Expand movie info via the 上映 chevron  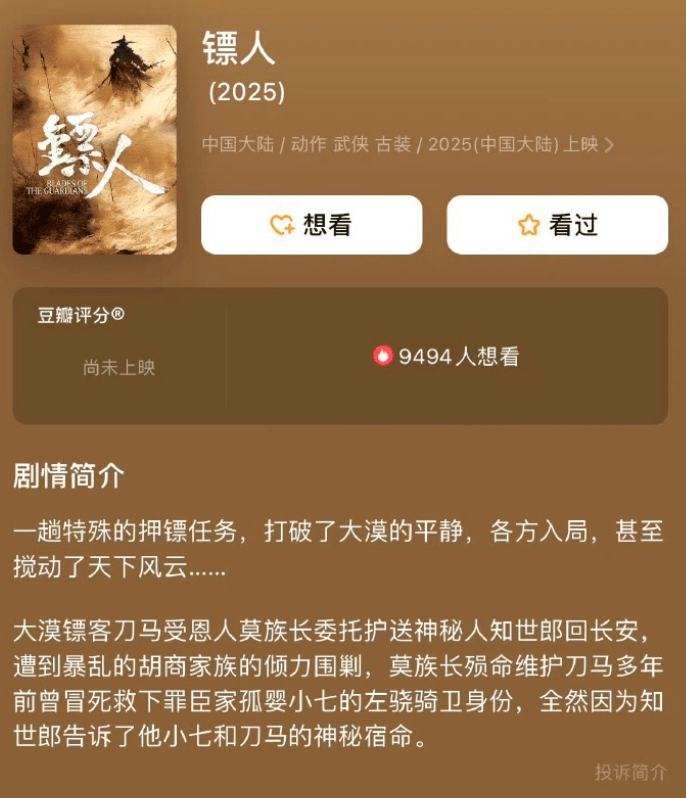pos(610,145)
